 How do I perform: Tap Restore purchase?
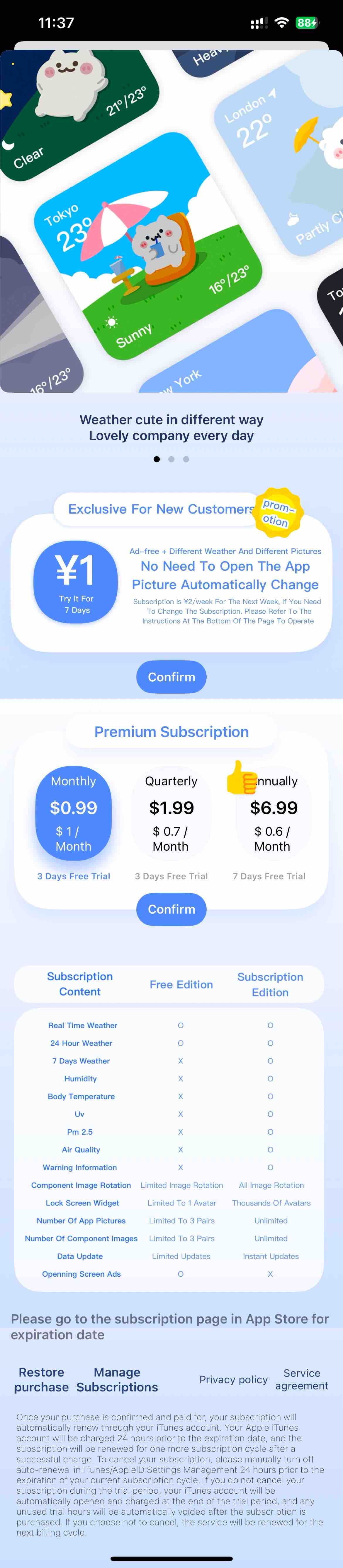coord(41,1379)
